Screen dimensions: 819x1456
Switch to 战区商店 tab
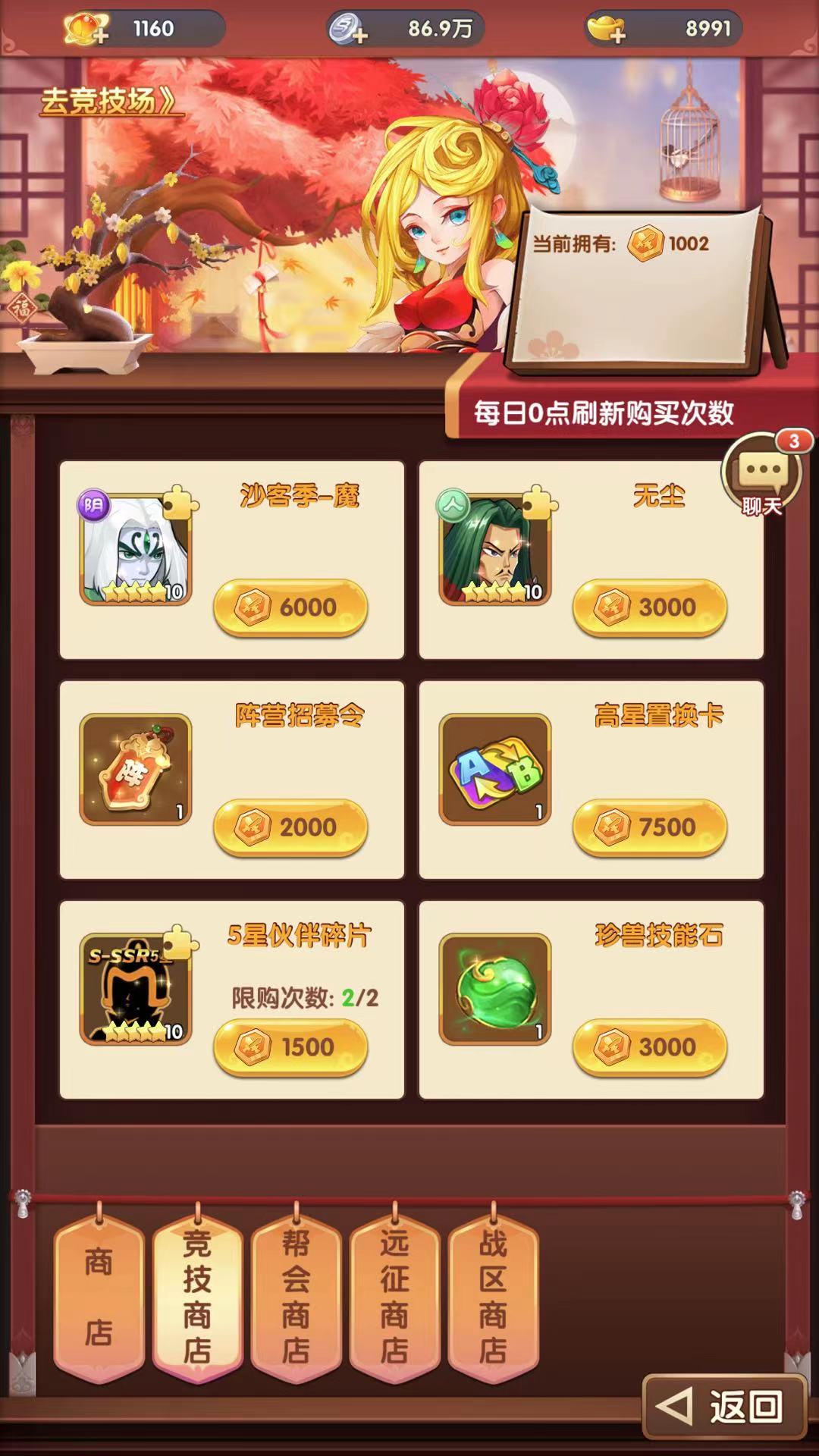(493, 1297)
